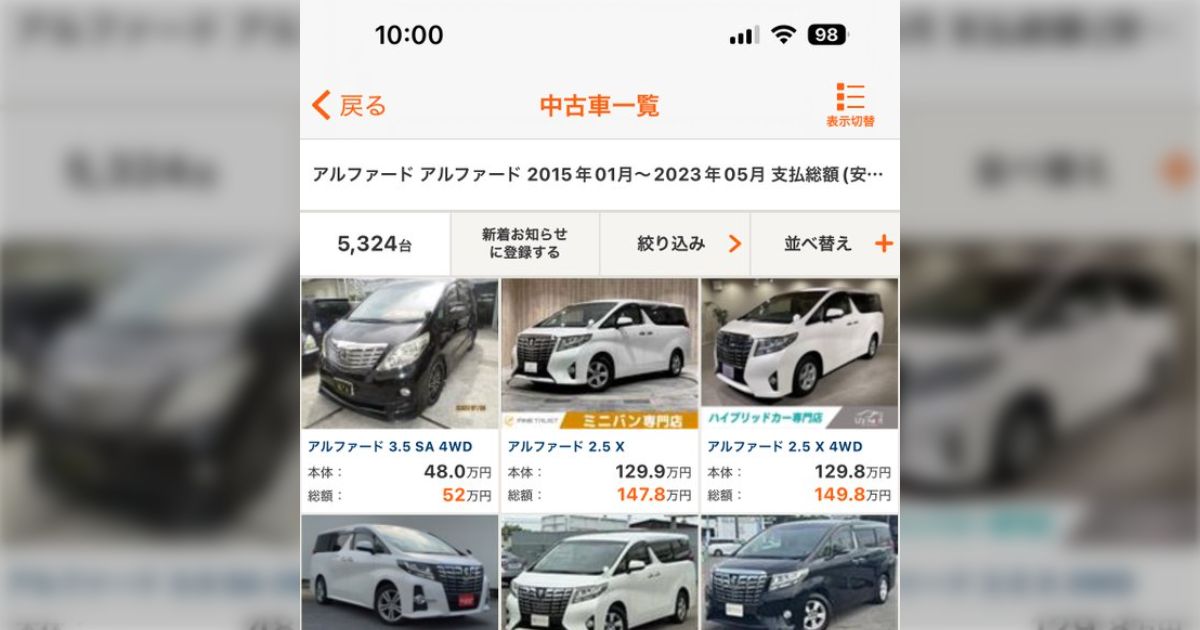
Task: Switch the list layout with 表示切替
Action: 850,105
